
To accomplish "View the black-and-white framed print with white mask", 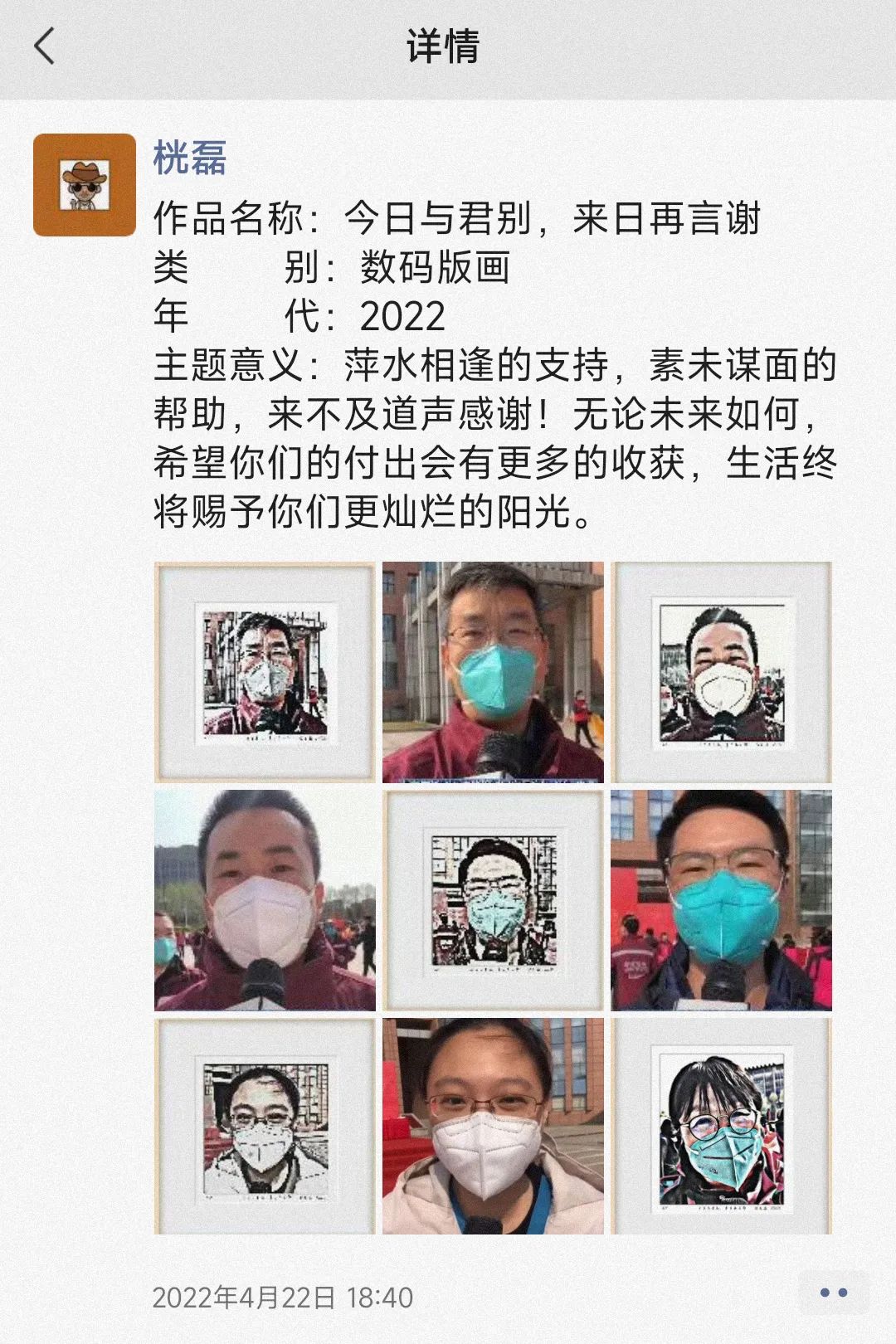I will point(721,672).
